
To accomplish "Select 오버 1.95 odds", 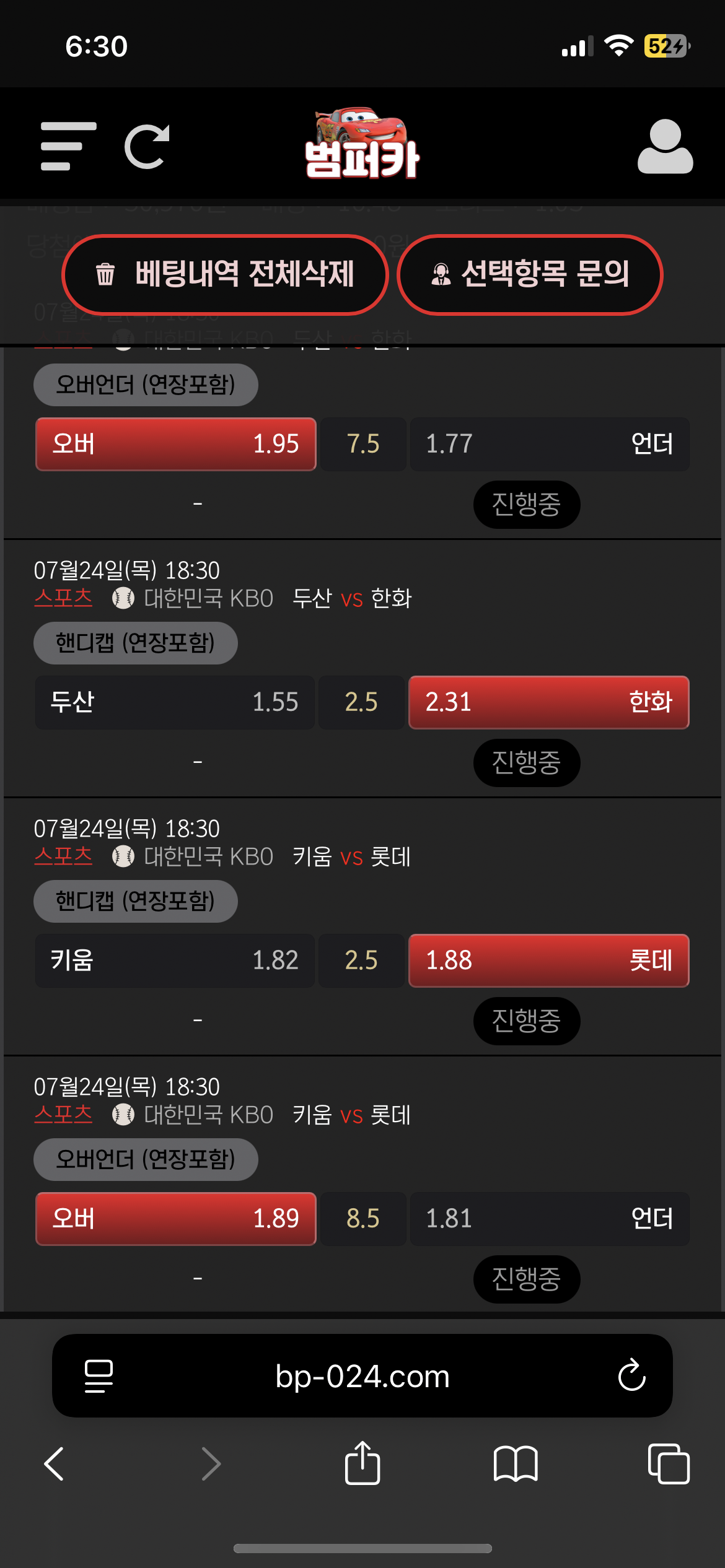I will pyautogui.click(x=176, y=444).
